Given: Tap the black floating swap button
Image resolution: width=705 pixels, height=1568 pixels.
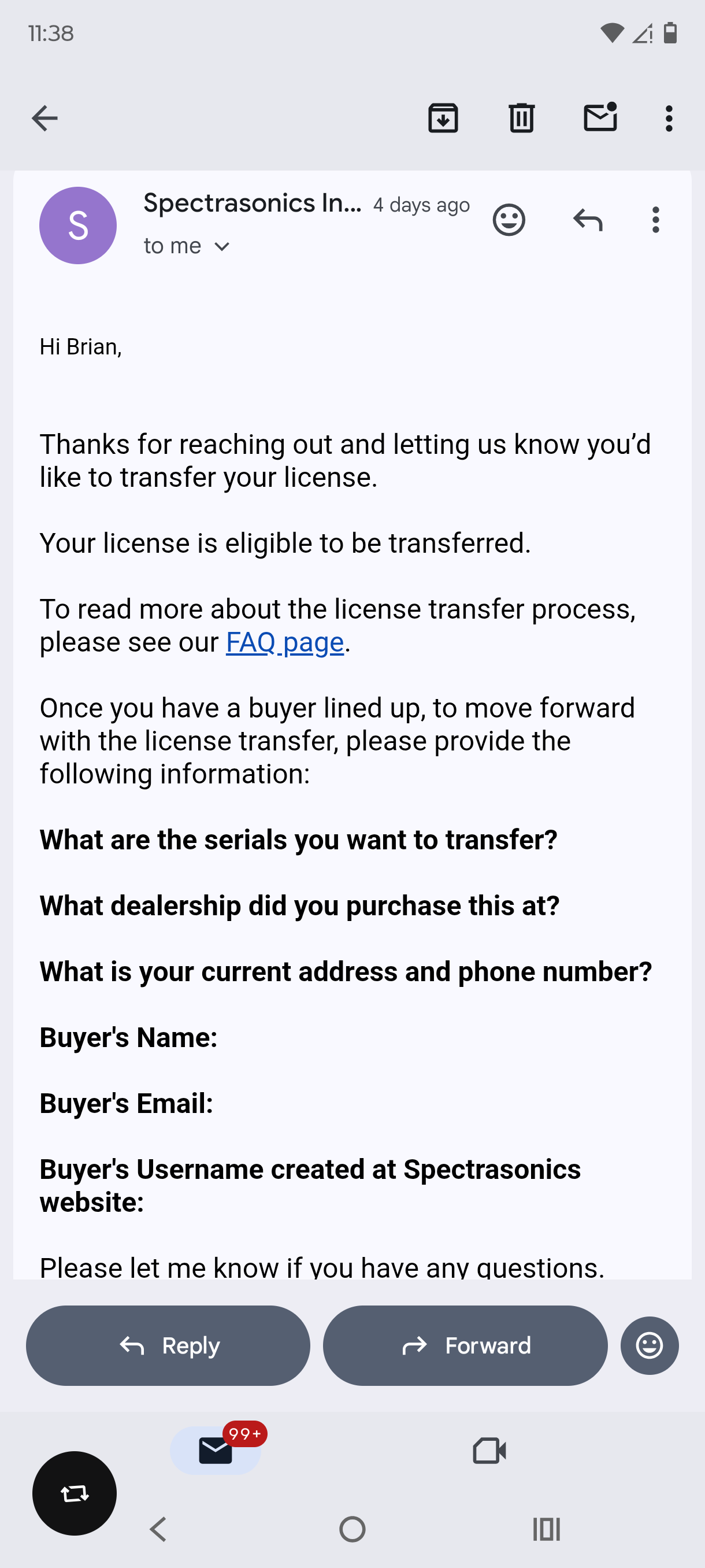Looking at the screenshot, I should click(x=74, y=1493).
